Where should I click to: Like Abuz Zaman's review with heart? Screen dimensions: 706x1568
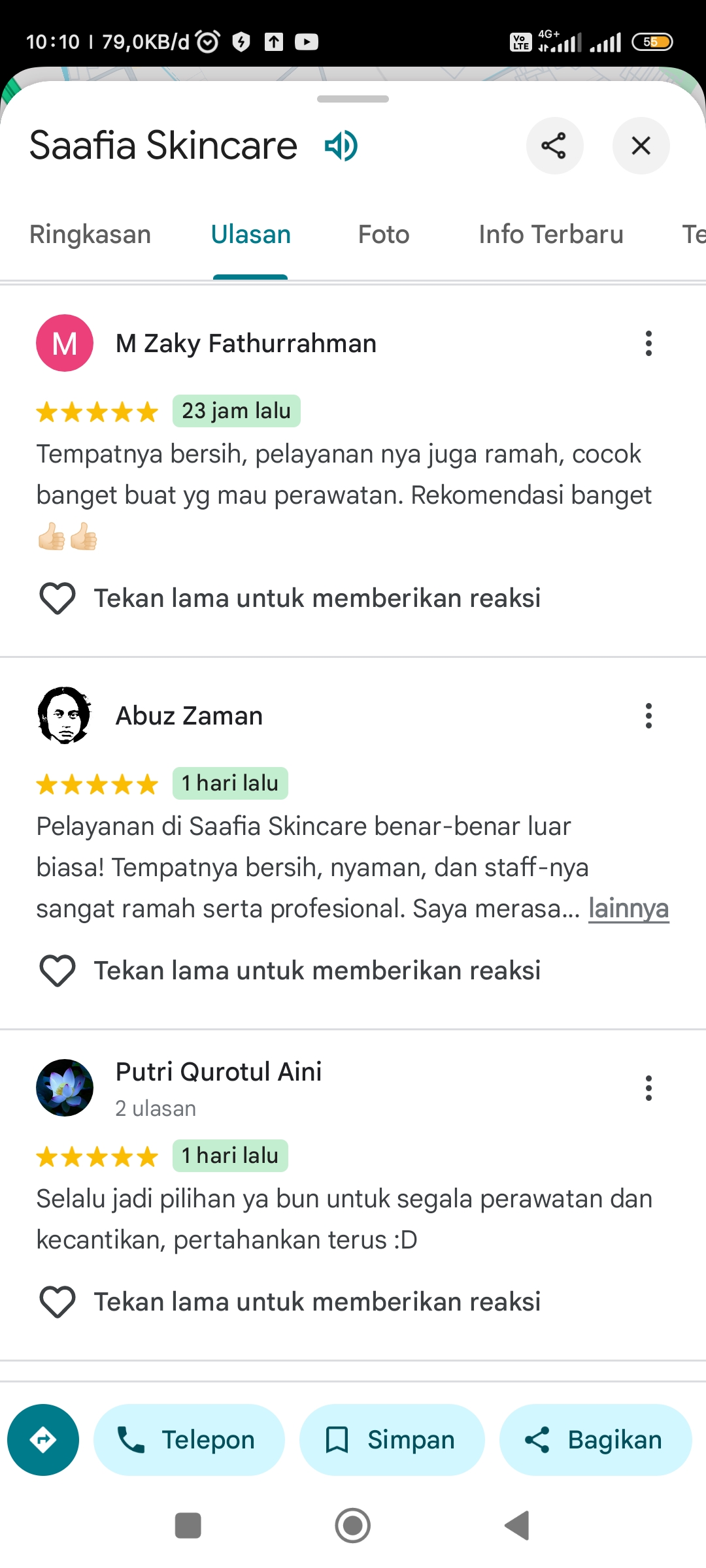tap(58, 970)
